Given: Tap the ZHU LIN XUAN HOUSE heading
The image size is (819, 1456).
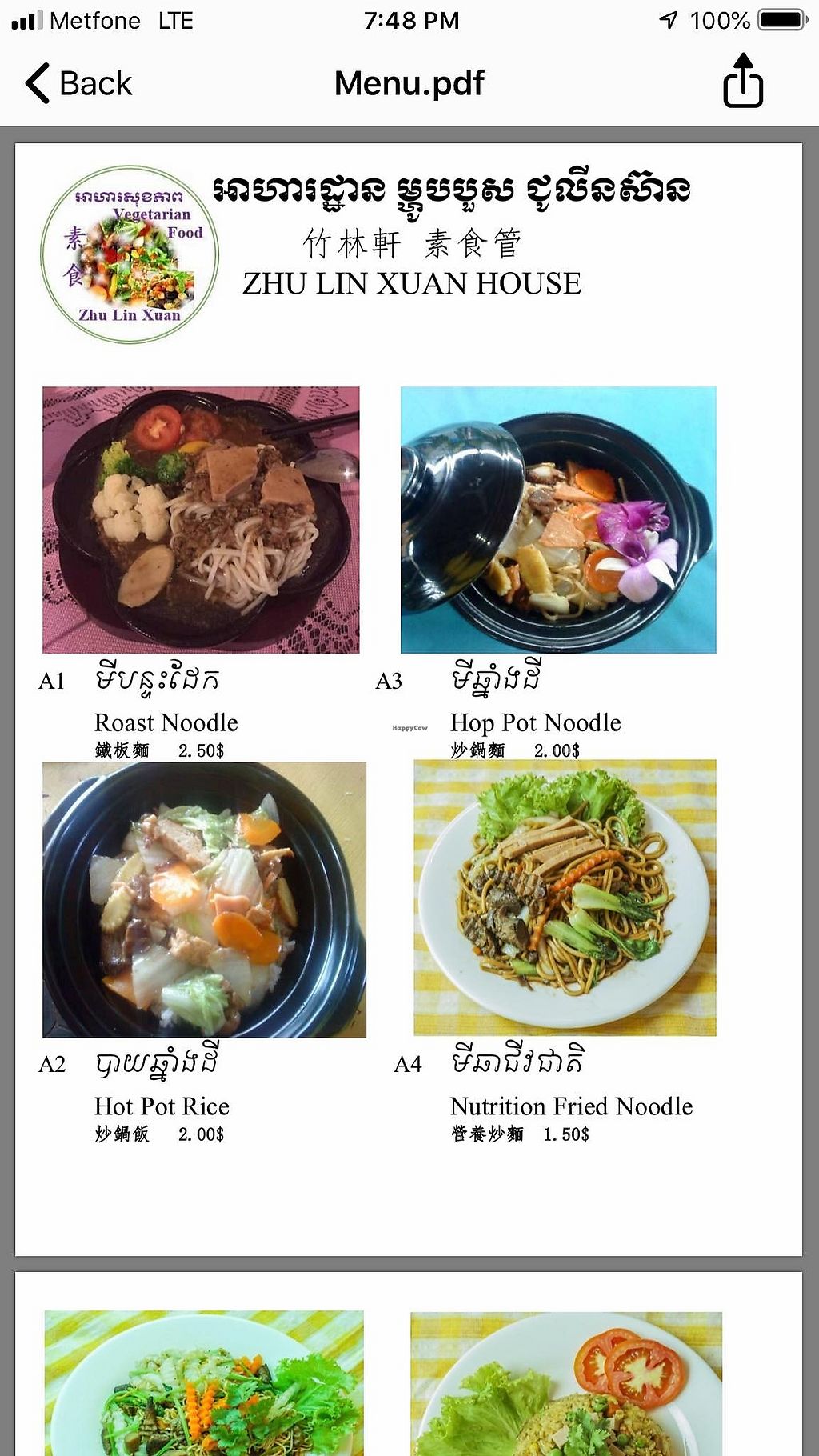Looking at the screenshot, I should [413, 282].
